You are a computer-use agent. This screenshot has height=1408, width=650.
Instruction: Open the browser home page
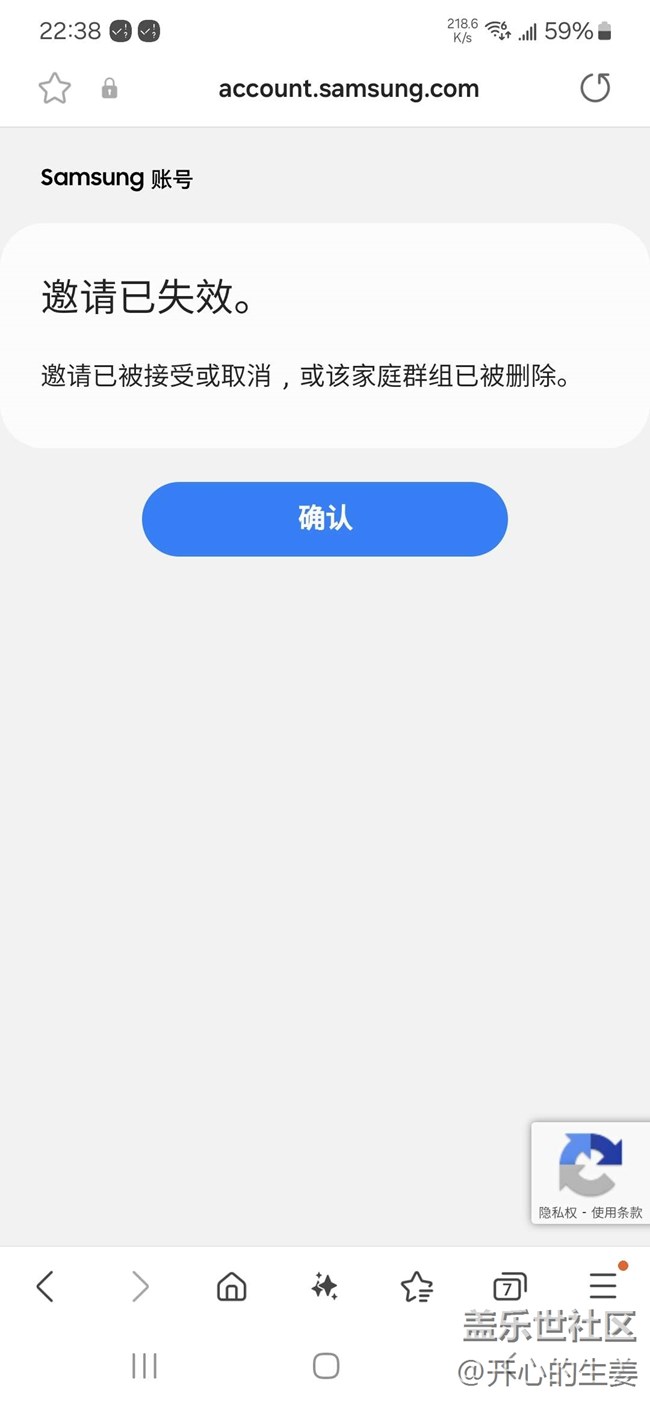click(231, 1286)
